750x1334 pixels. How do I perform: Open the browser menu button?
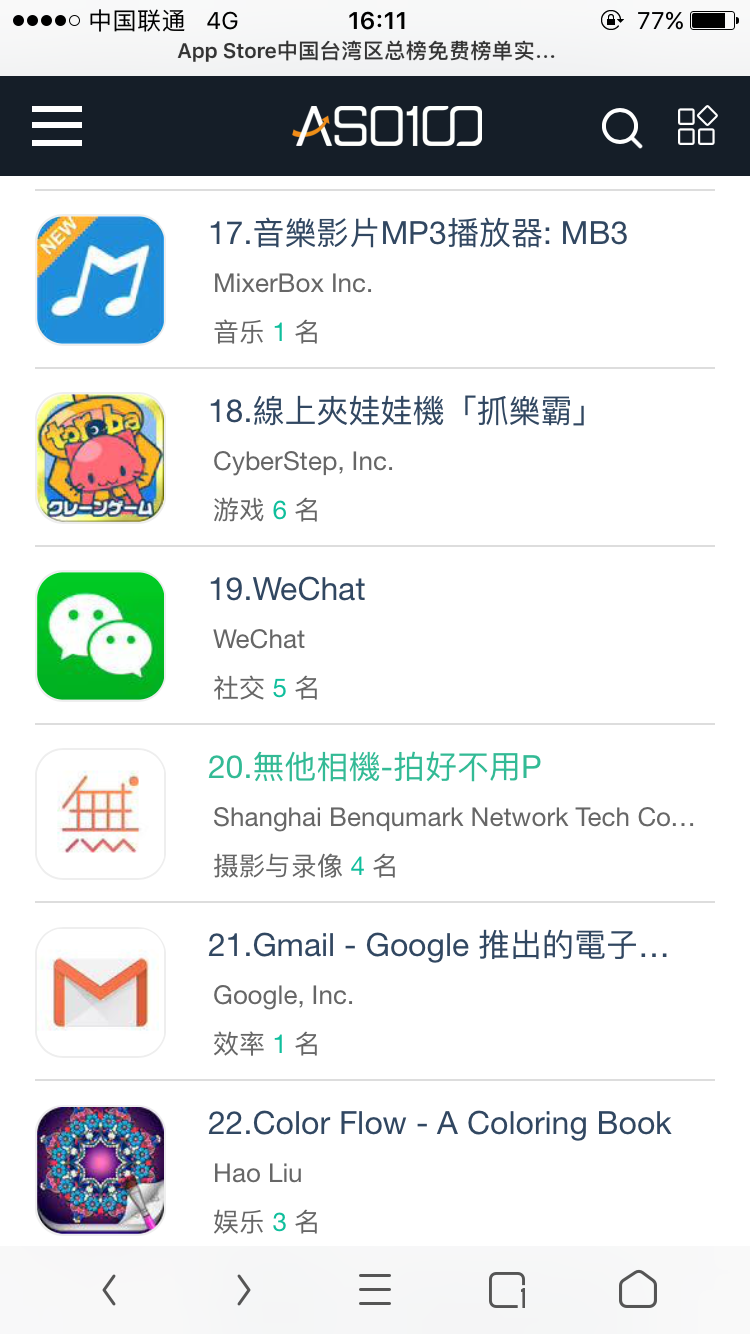pyautogui.click(x=375, y=1290)
